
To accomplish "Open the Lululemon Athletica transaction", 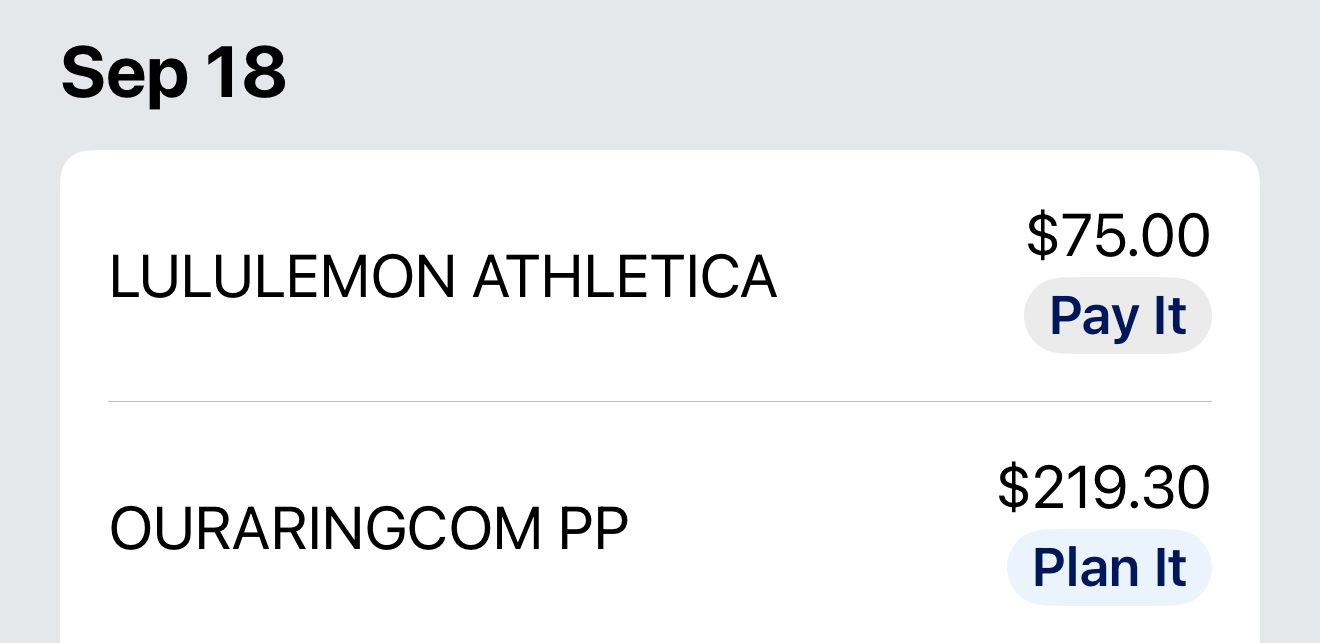I will click(x=442, y=277).
